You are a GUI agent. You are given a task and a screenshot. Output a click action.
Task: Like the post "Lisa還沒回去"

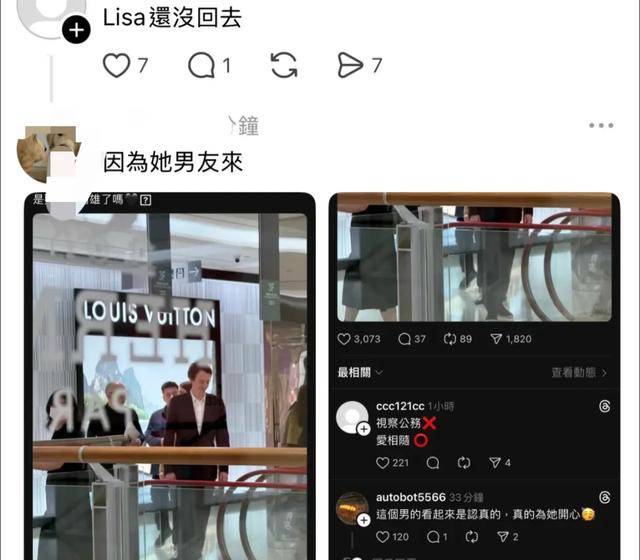(118, 66)
